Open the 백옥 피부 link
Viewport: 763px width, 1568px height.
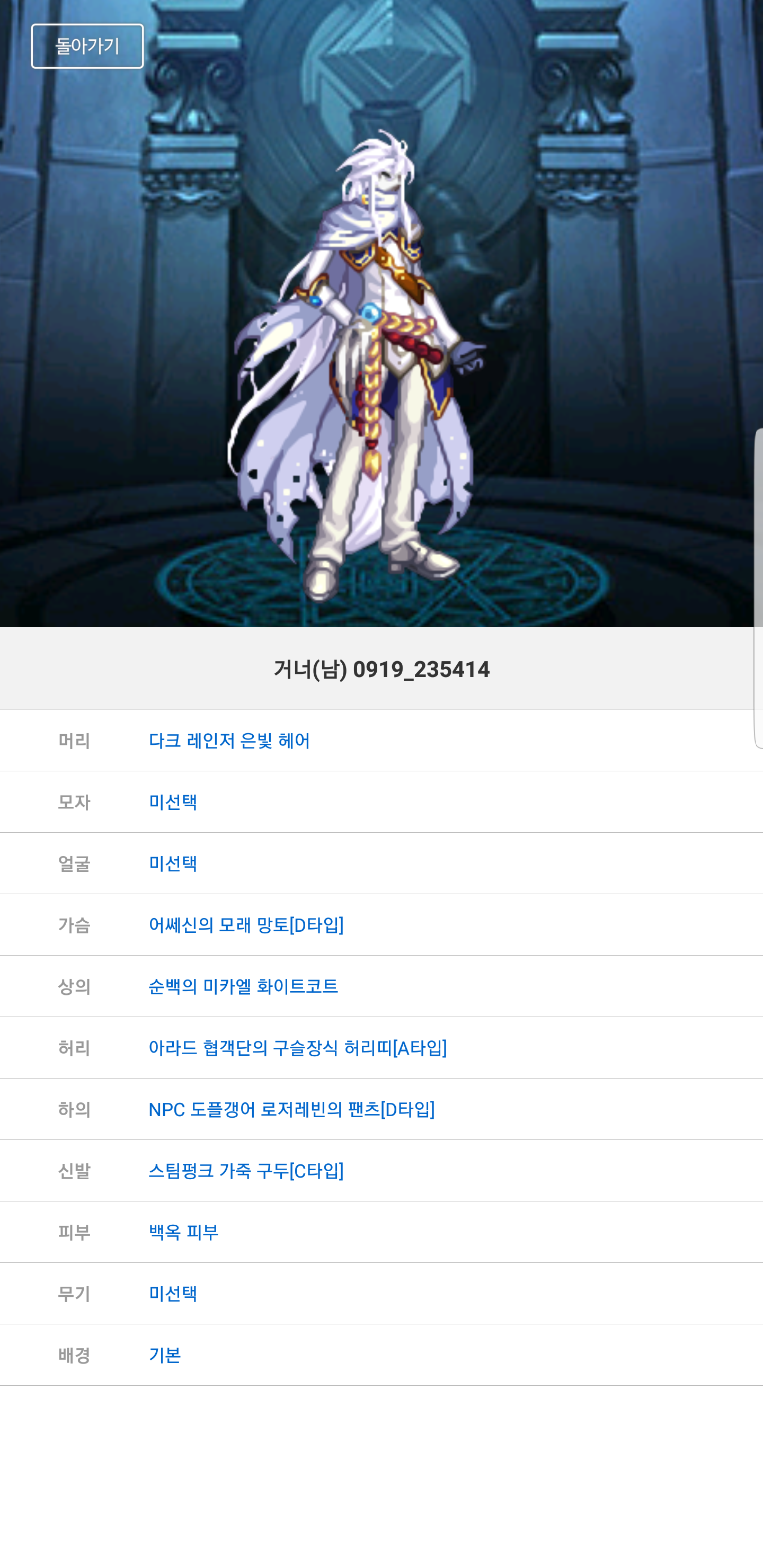click(x=183, y=1233)
